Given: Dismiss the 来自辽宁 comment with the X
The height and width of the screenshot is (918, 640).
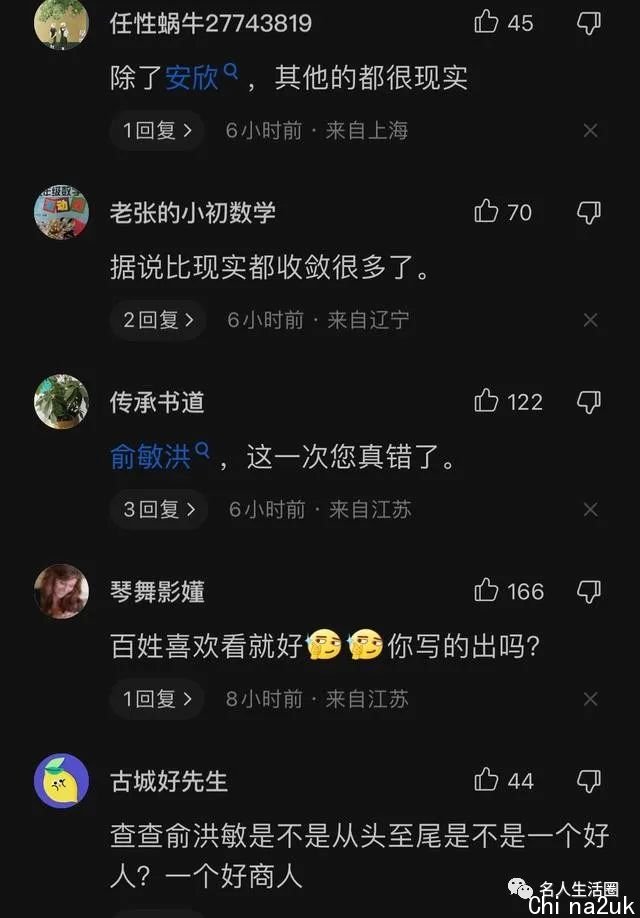Looking at the screenshot, I should click(x=590, y=320).
